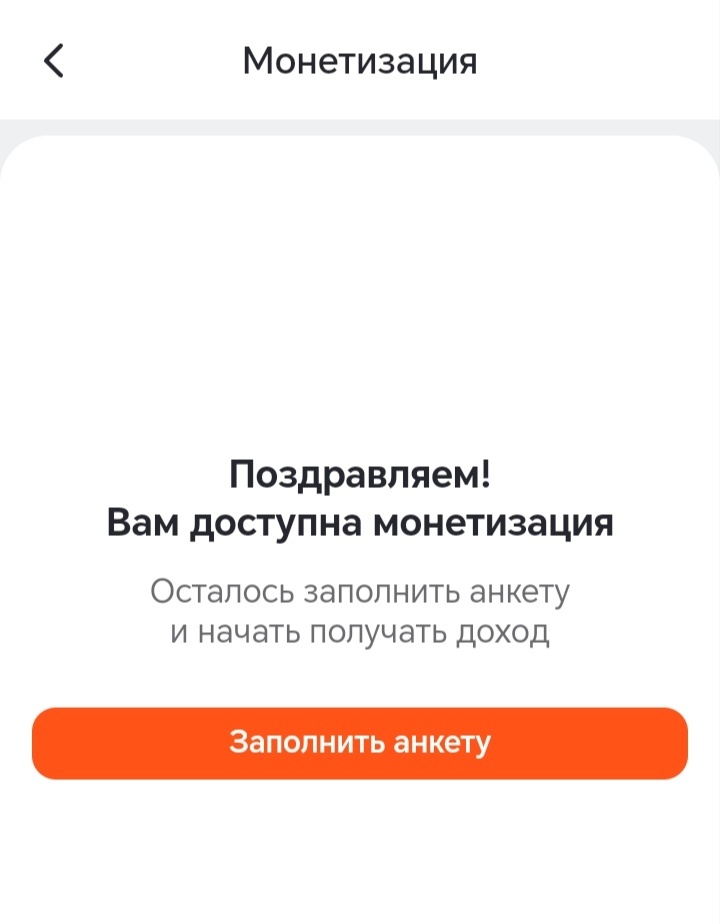720x924 pixels.
Task: Click the header labeled Монетизация
Action: [360, 61]
